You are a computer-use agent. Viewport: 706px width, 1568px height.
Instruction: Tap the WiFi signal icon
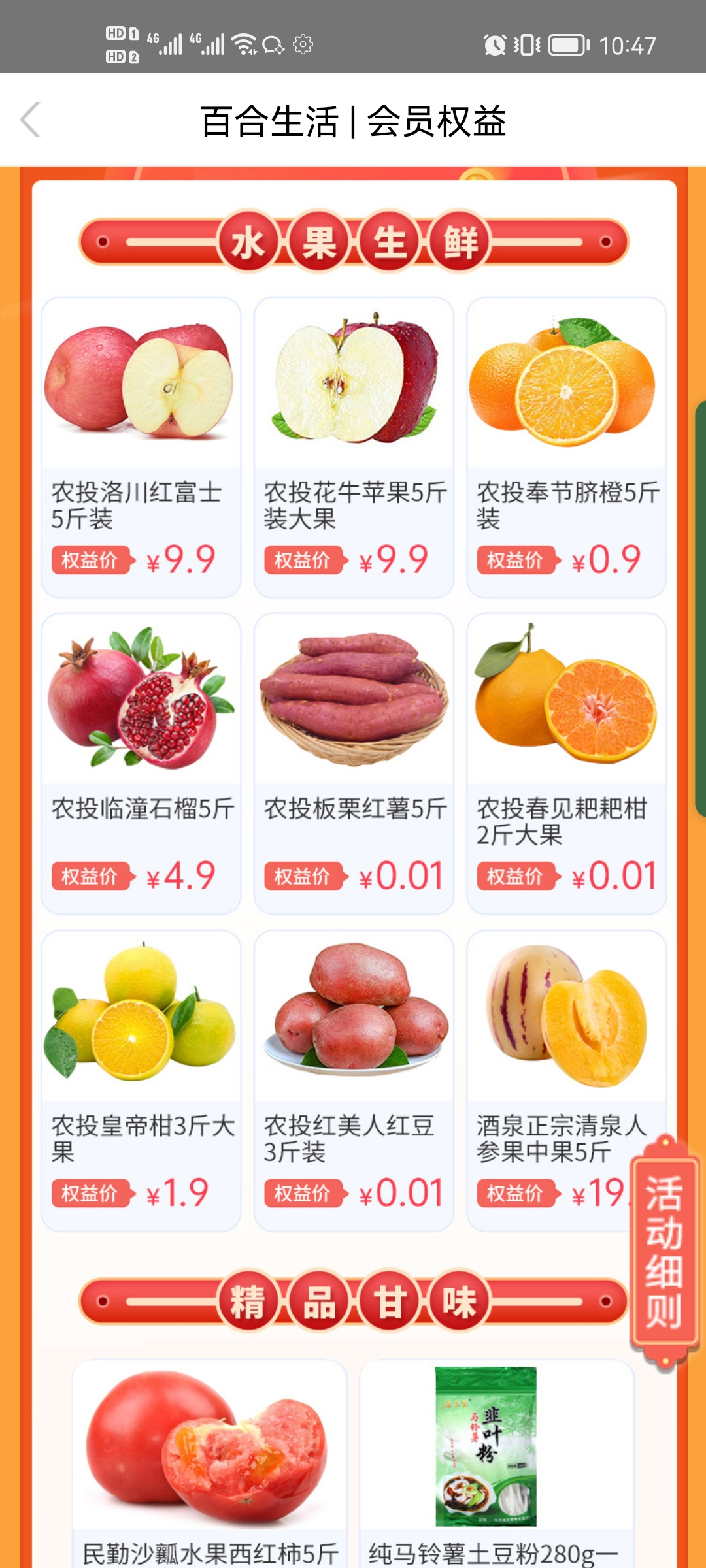tap(244, 44)
